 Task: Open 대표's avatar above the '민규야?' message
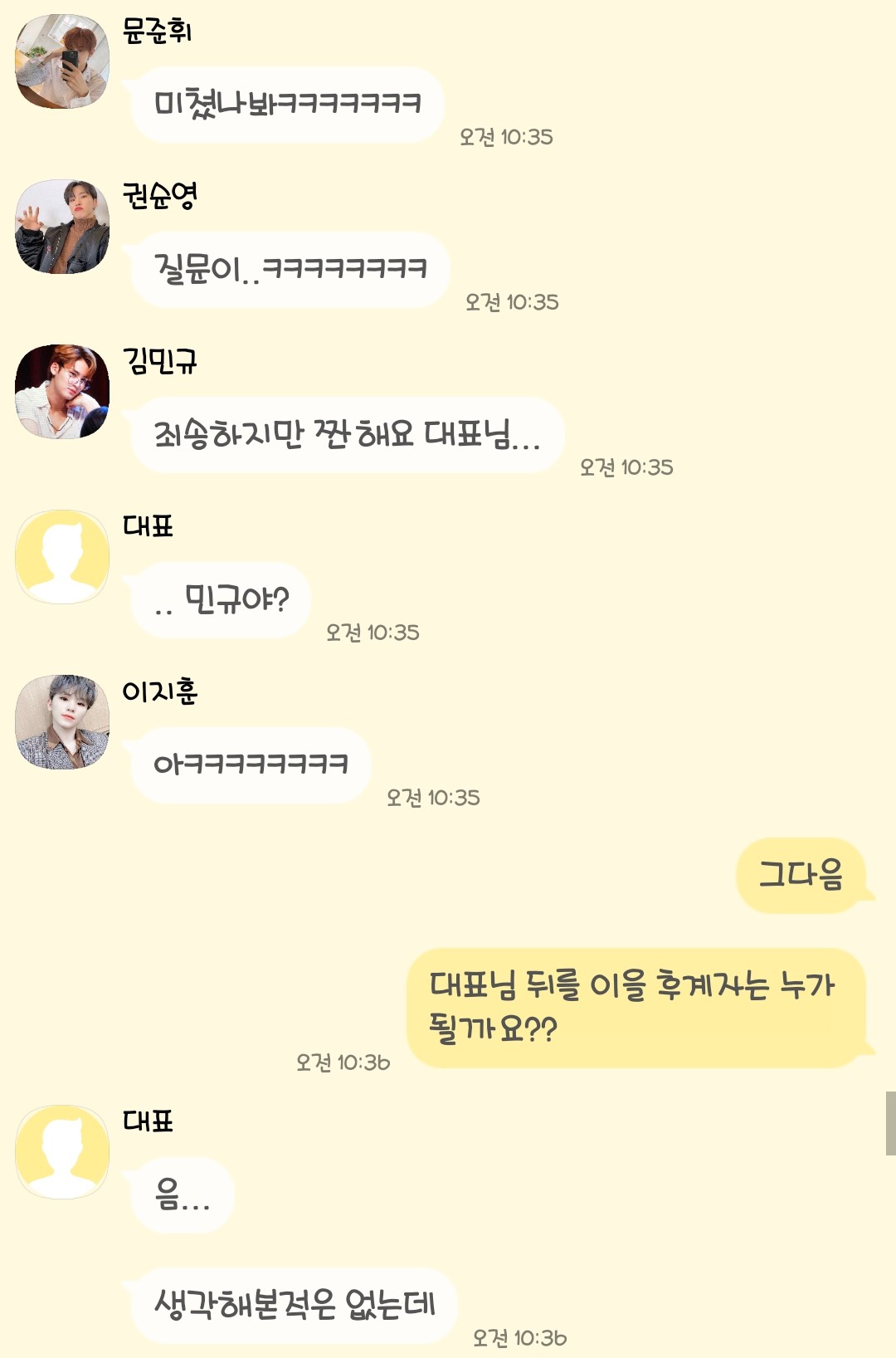coord(62,557)
